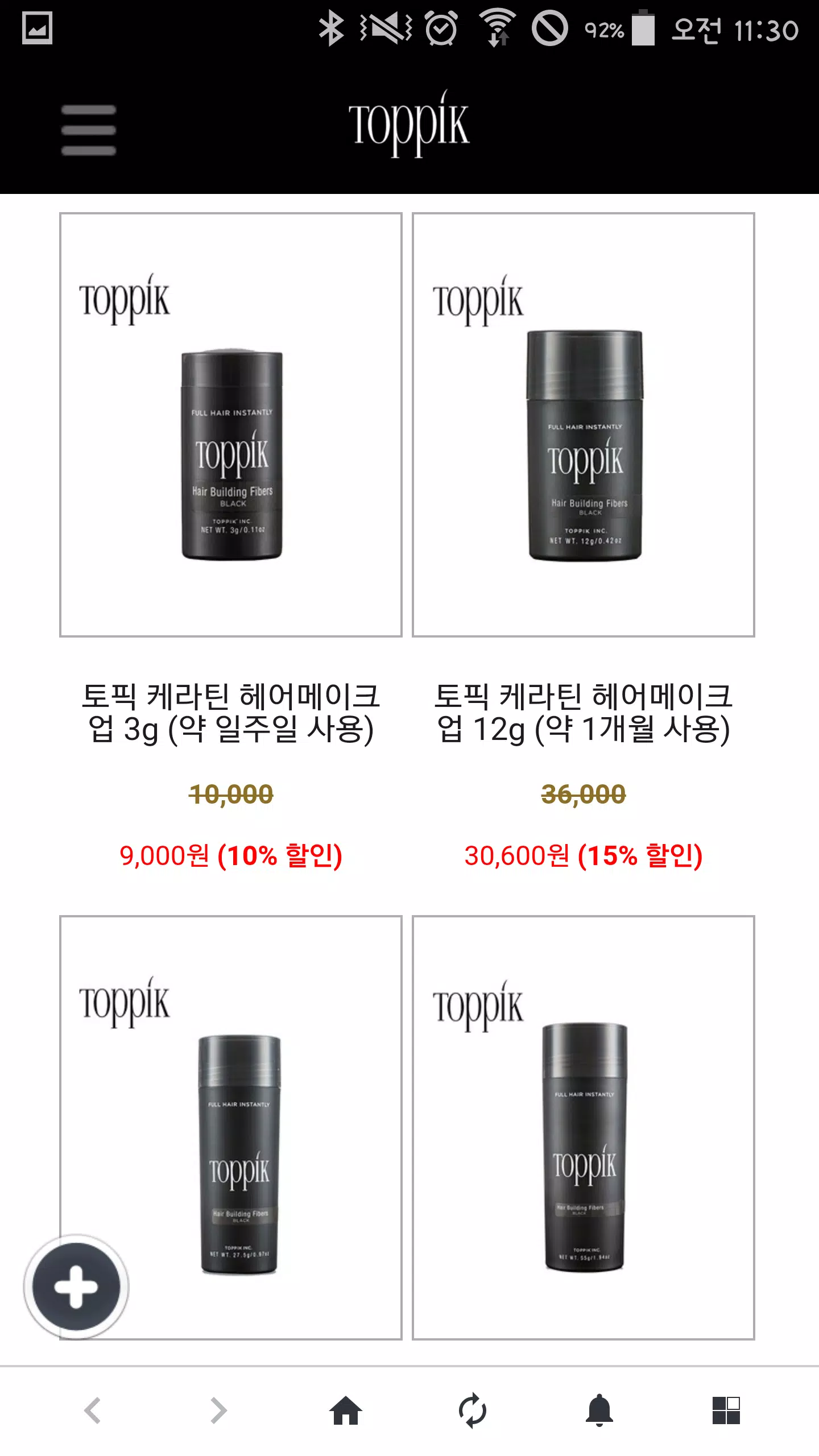Open the Toppik 55g bottle product tile

(583, 1128)
